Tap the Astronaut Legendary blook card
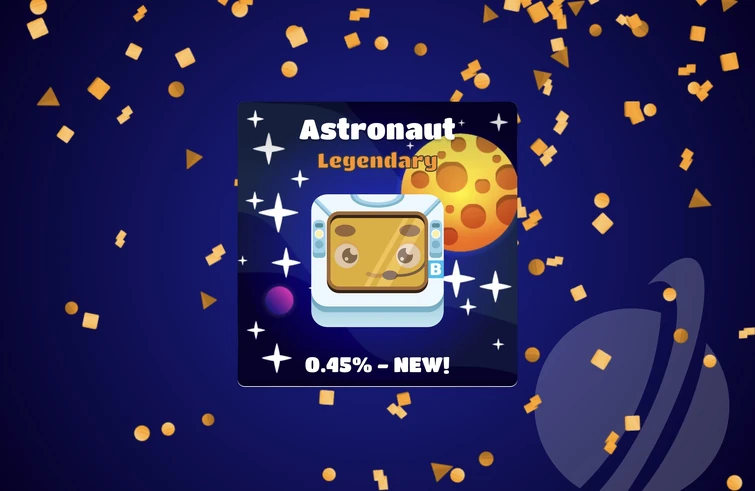755x491 pixels. (x=377, y=244)
